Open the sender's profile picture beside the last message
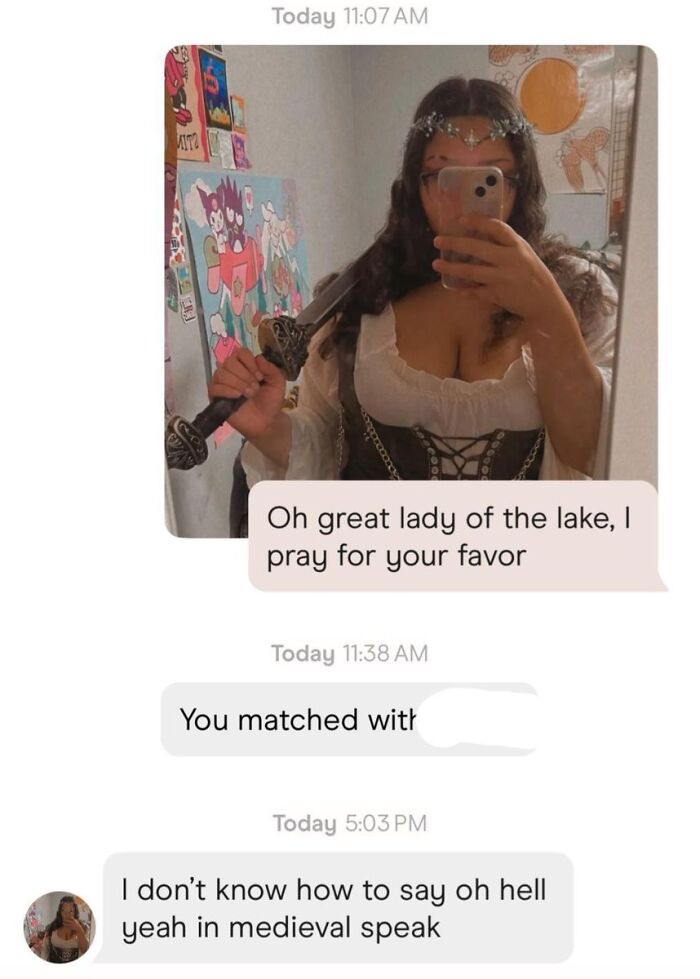This screenshot has height=979, width=700. (60, 927)
